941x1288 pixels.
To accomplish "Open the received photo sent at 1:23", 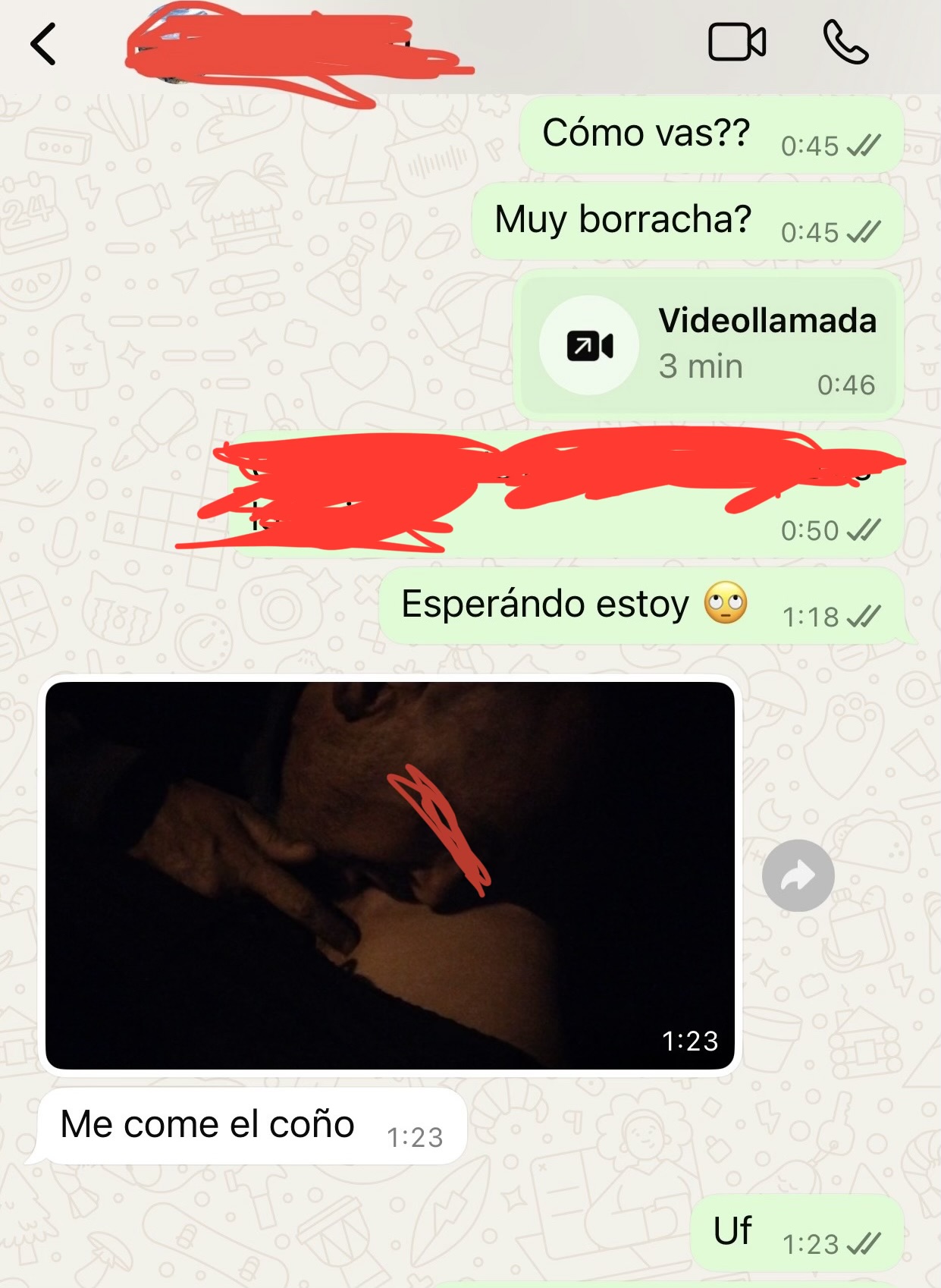I will 390,875.
